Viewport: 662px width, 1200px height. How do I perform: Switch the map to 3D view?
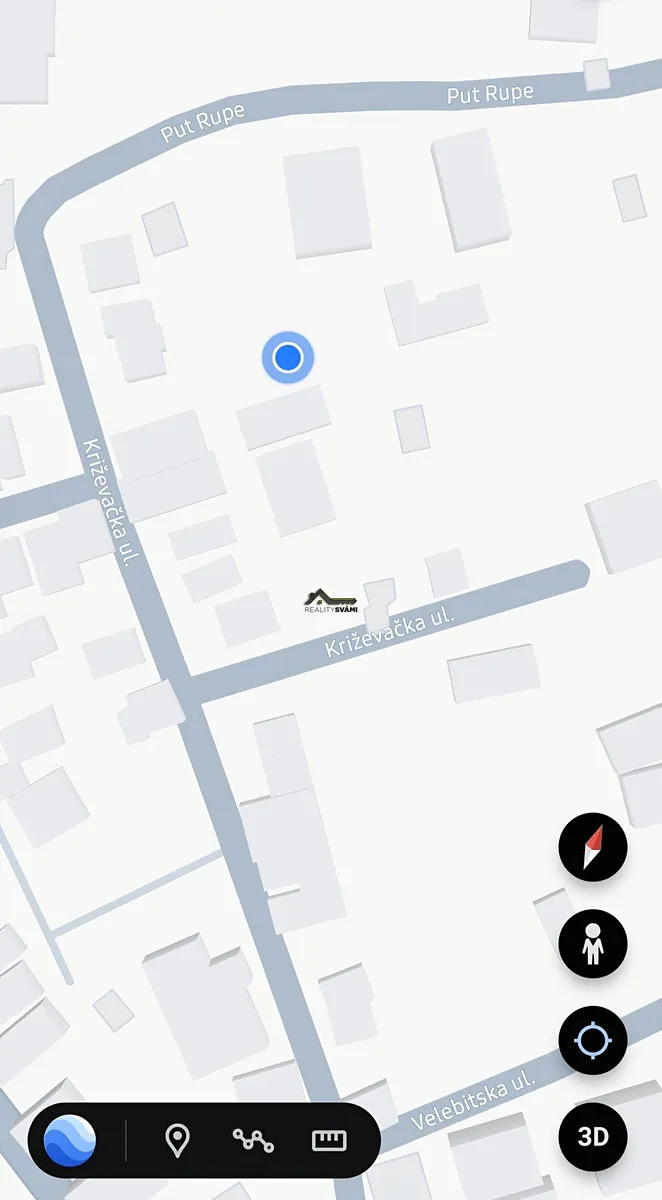click(x=593, y=1137)
